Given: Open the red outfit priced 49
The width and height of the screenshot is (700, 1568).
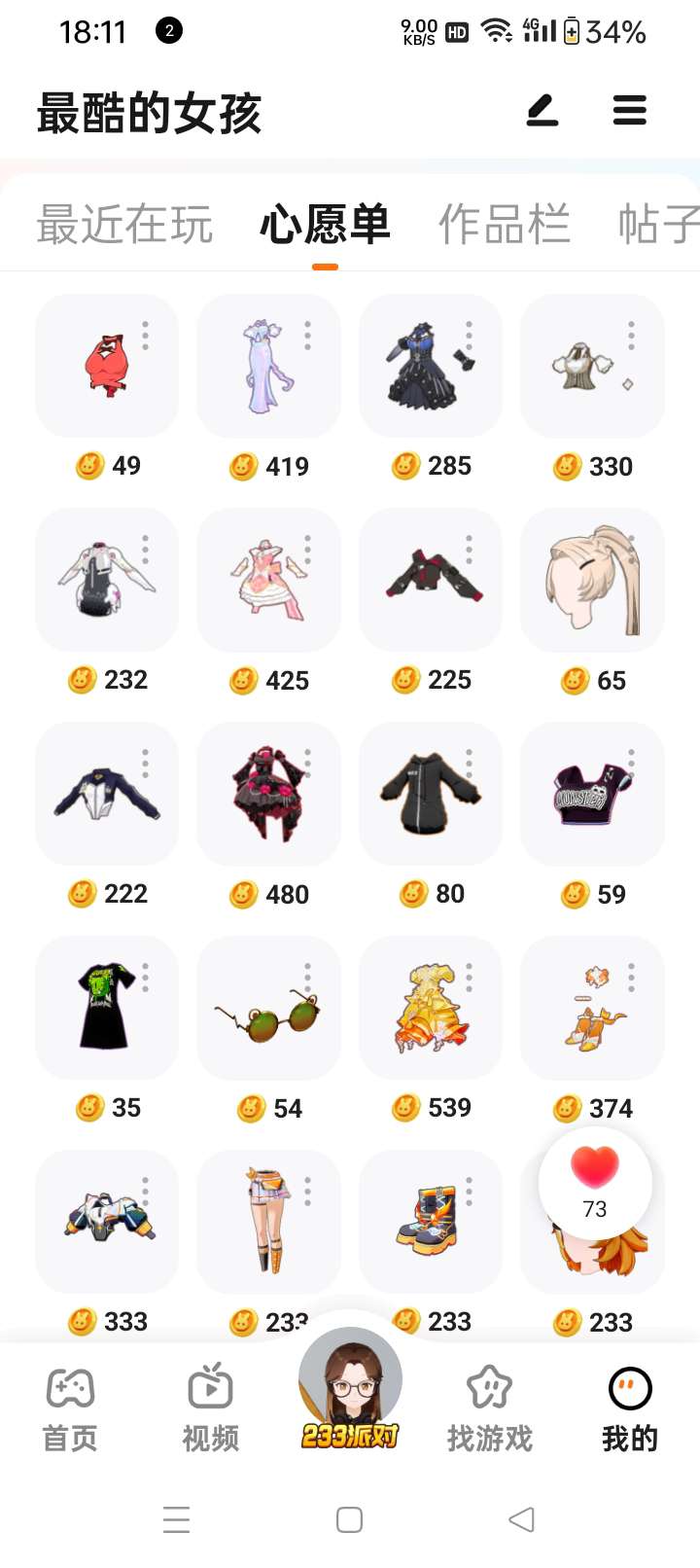Looking at the screenshot, I should (107, 365).
